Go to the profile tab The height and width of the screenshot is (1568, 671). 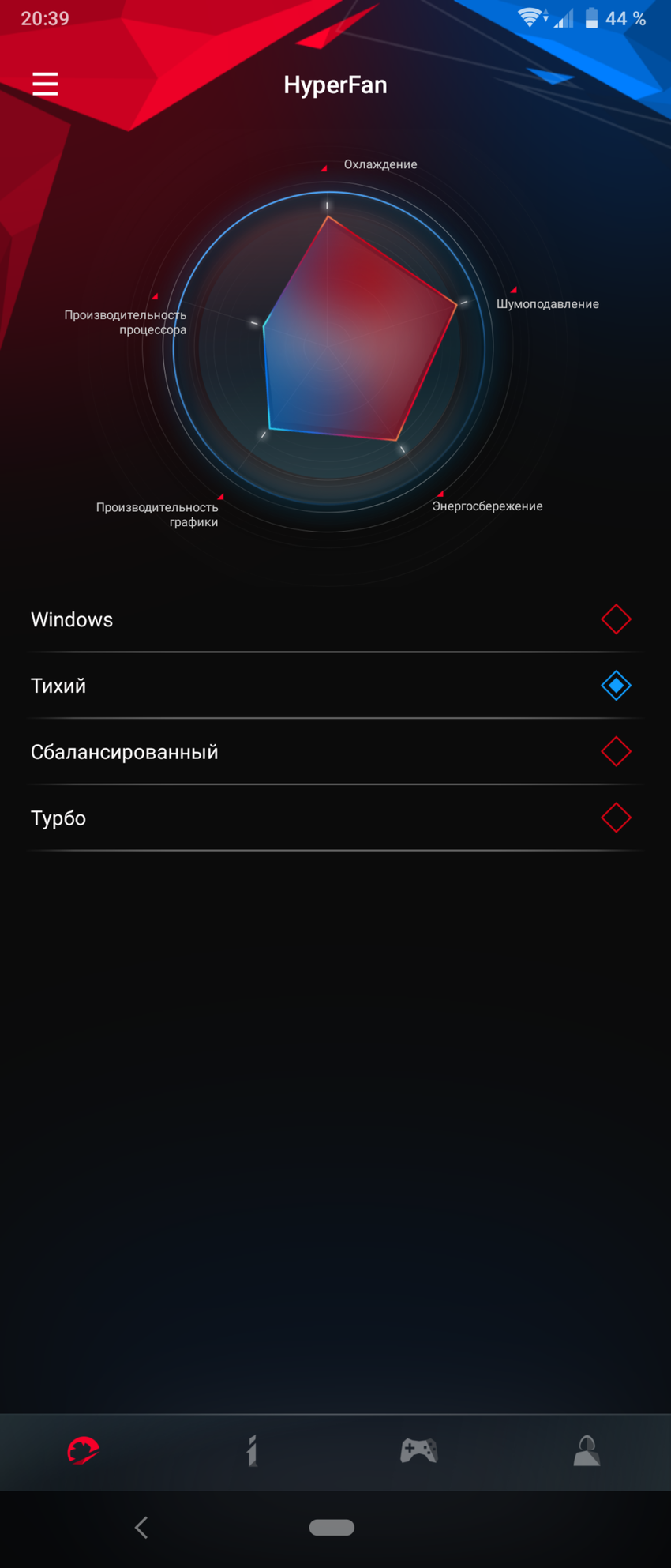click(x=587, y=1451)
